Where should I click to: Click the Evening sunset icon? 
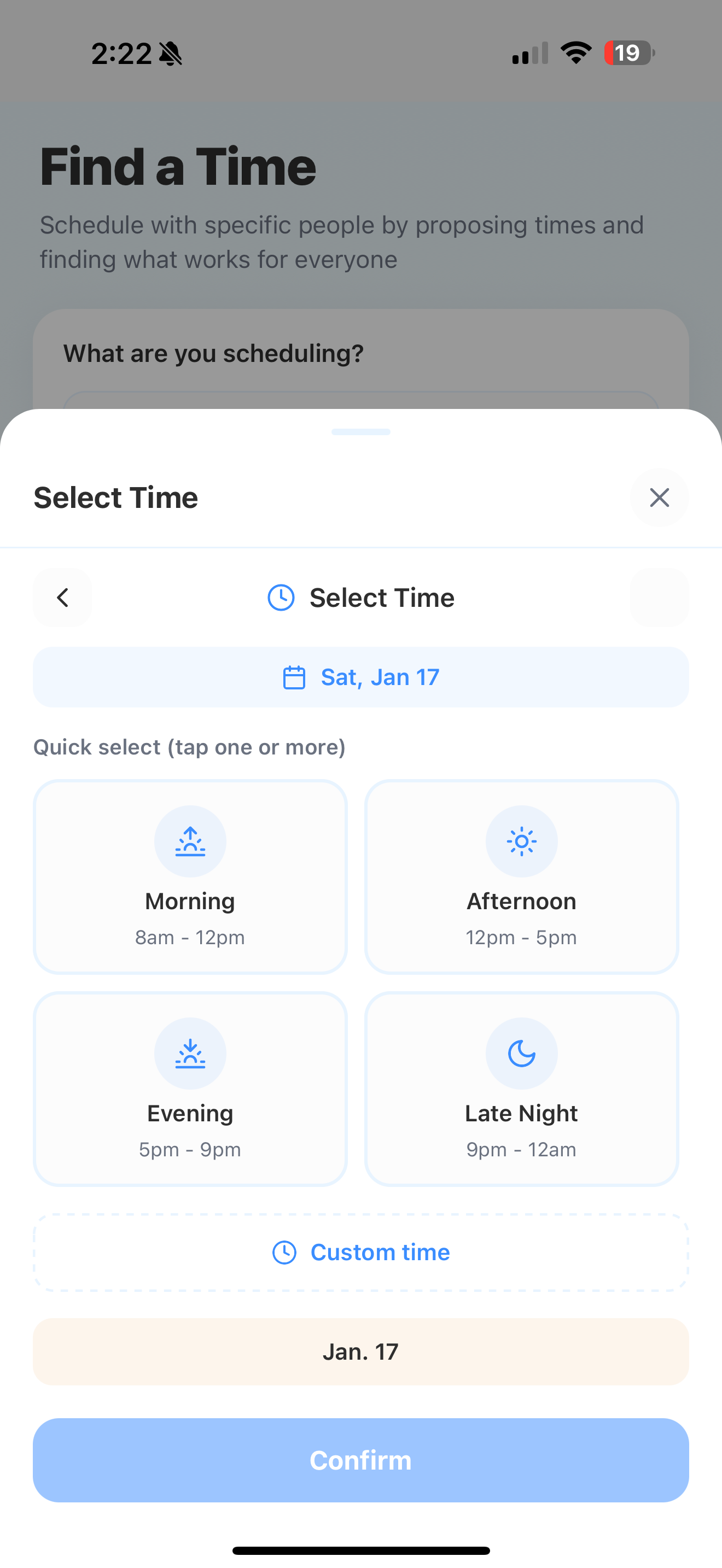coord(190,1054)
